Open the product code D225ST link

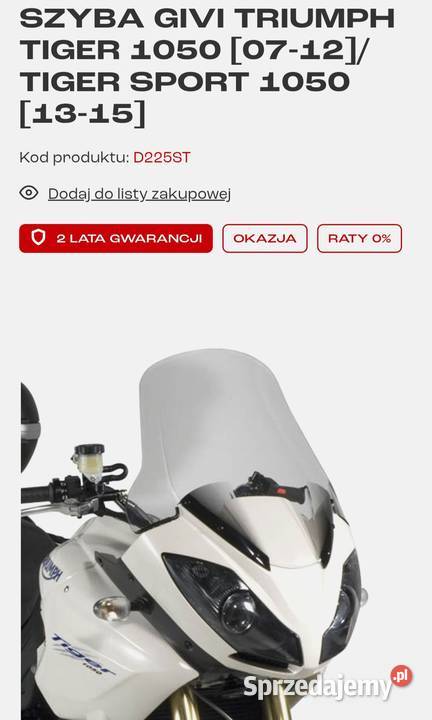(162, 158)
